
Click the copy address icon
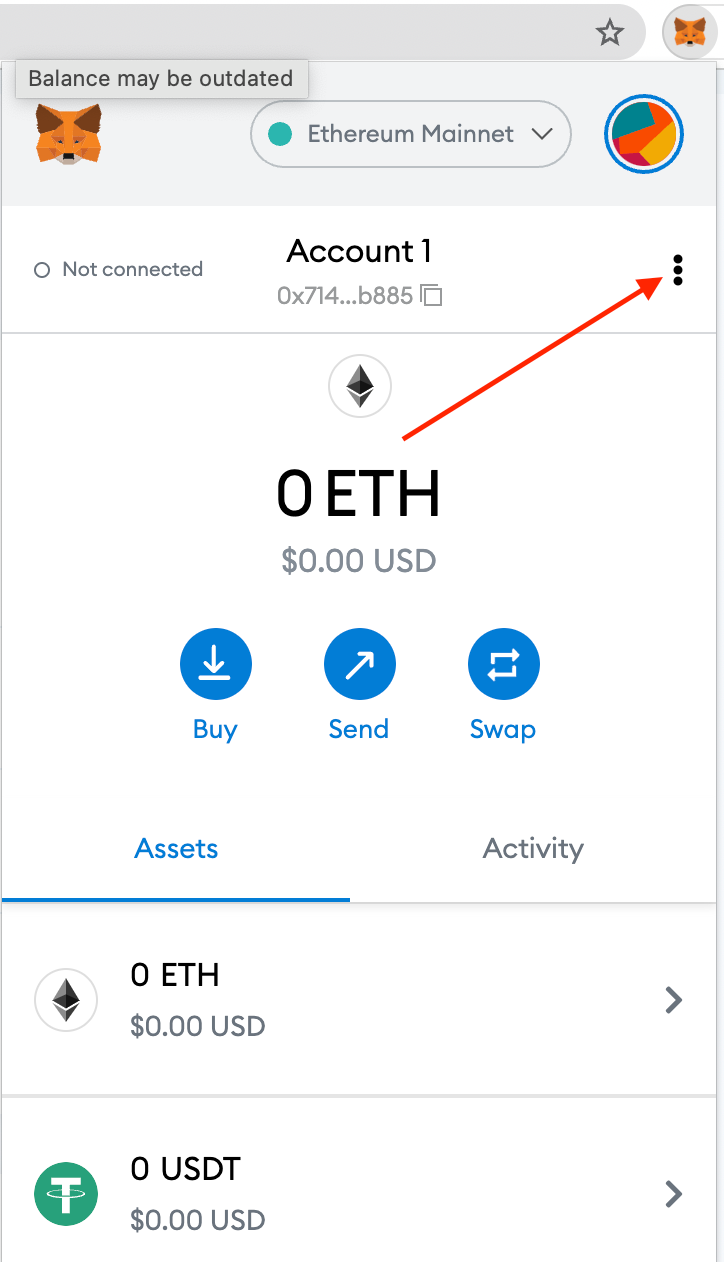tap(431, 295)
